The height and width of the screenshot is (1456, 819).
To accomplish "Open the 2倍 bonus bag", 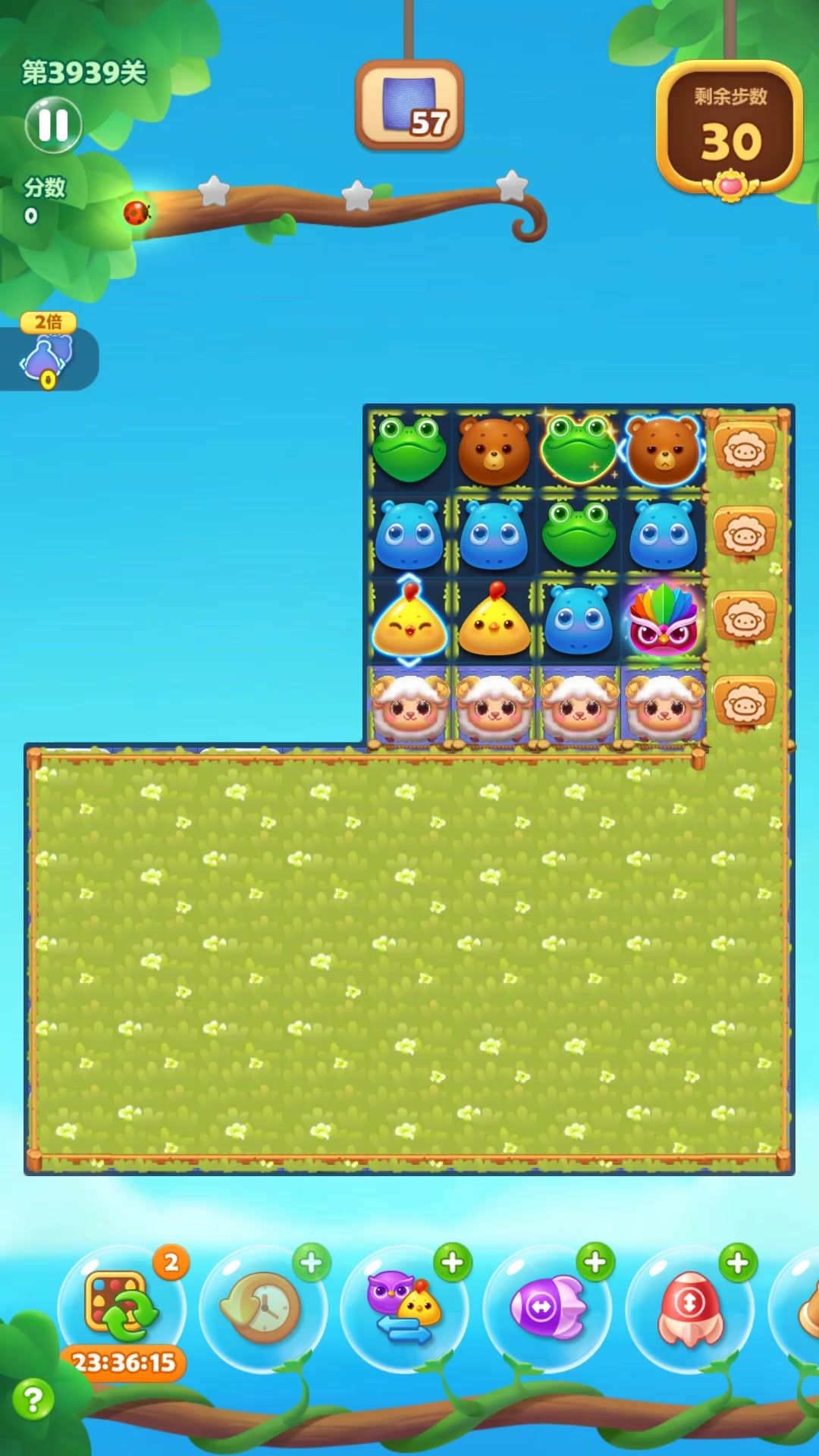I will click(x=48, y=358).
